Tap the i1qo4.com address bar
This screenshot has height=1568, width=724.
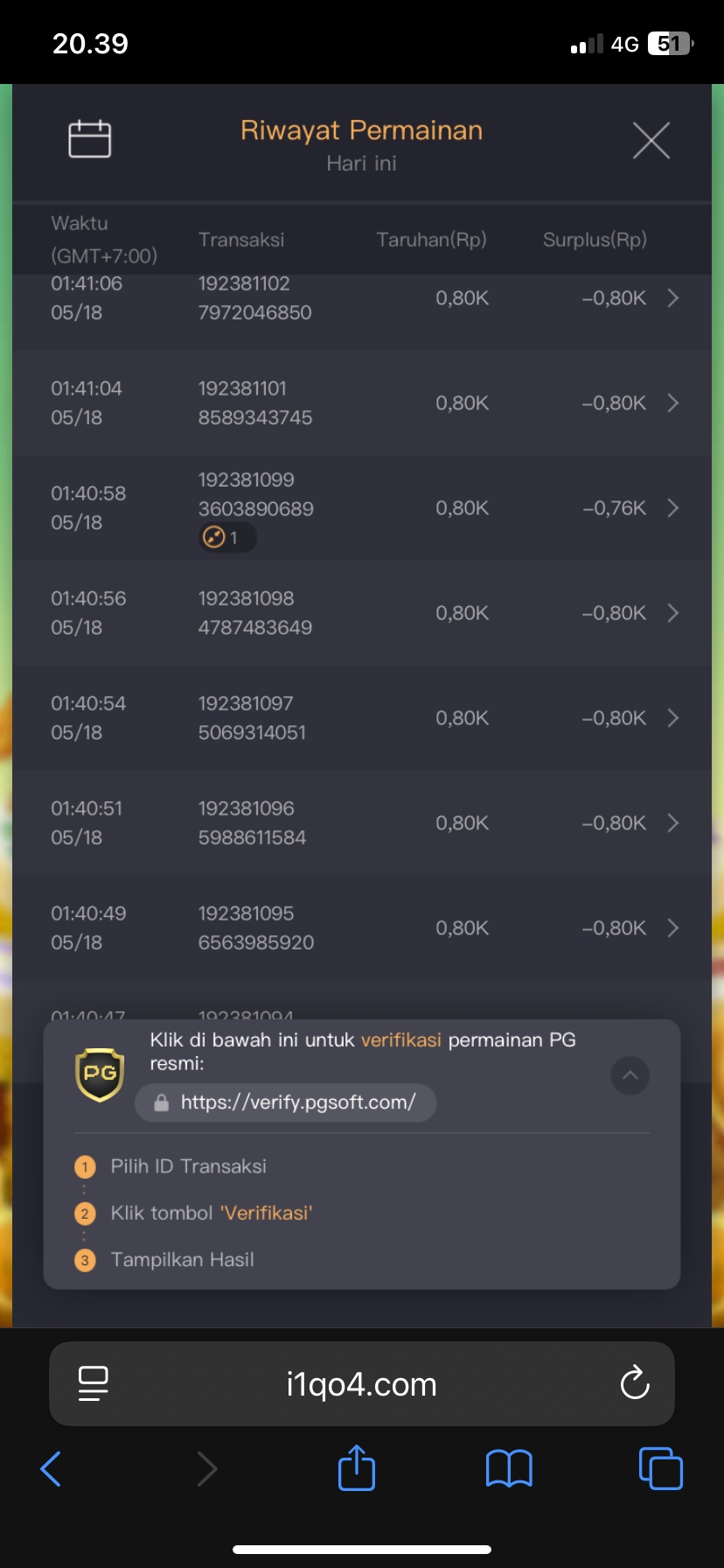(362, 1384)
